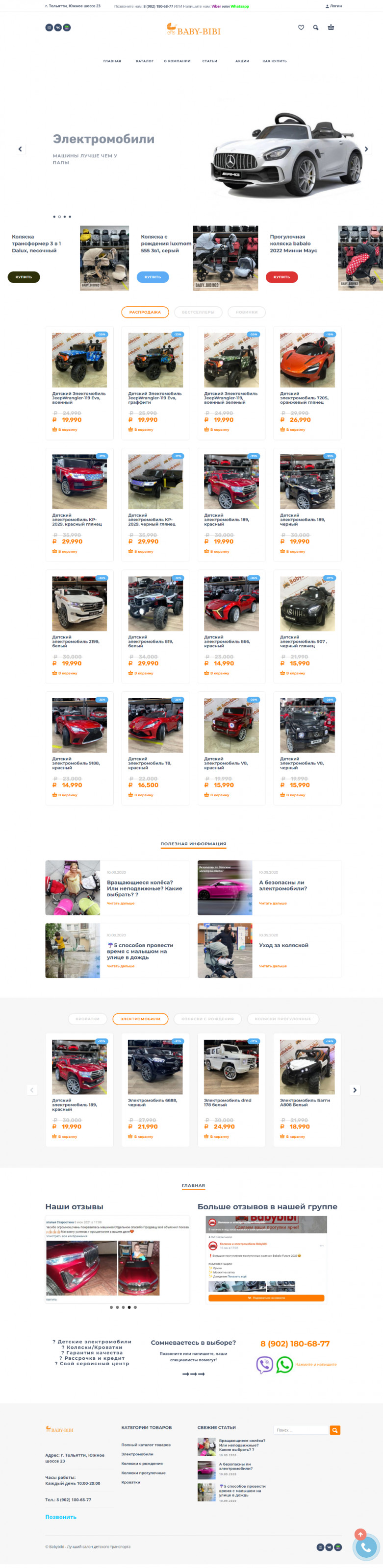Image resolution: width=383 pixels, height=1568 pixels.
Task: Switch to the Бестселлеры tab
Action: coord(198,312)
